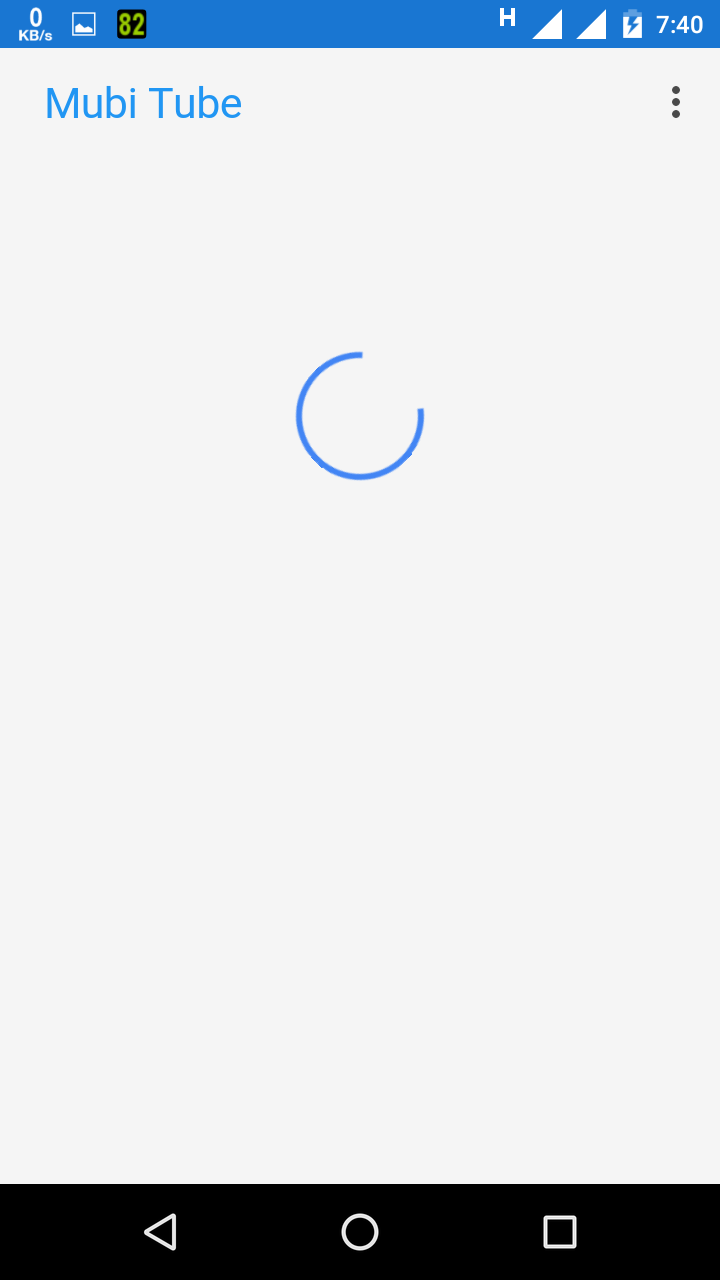Tap the status bar to expand notifications

pyautogui.click(x=360, y=22)
